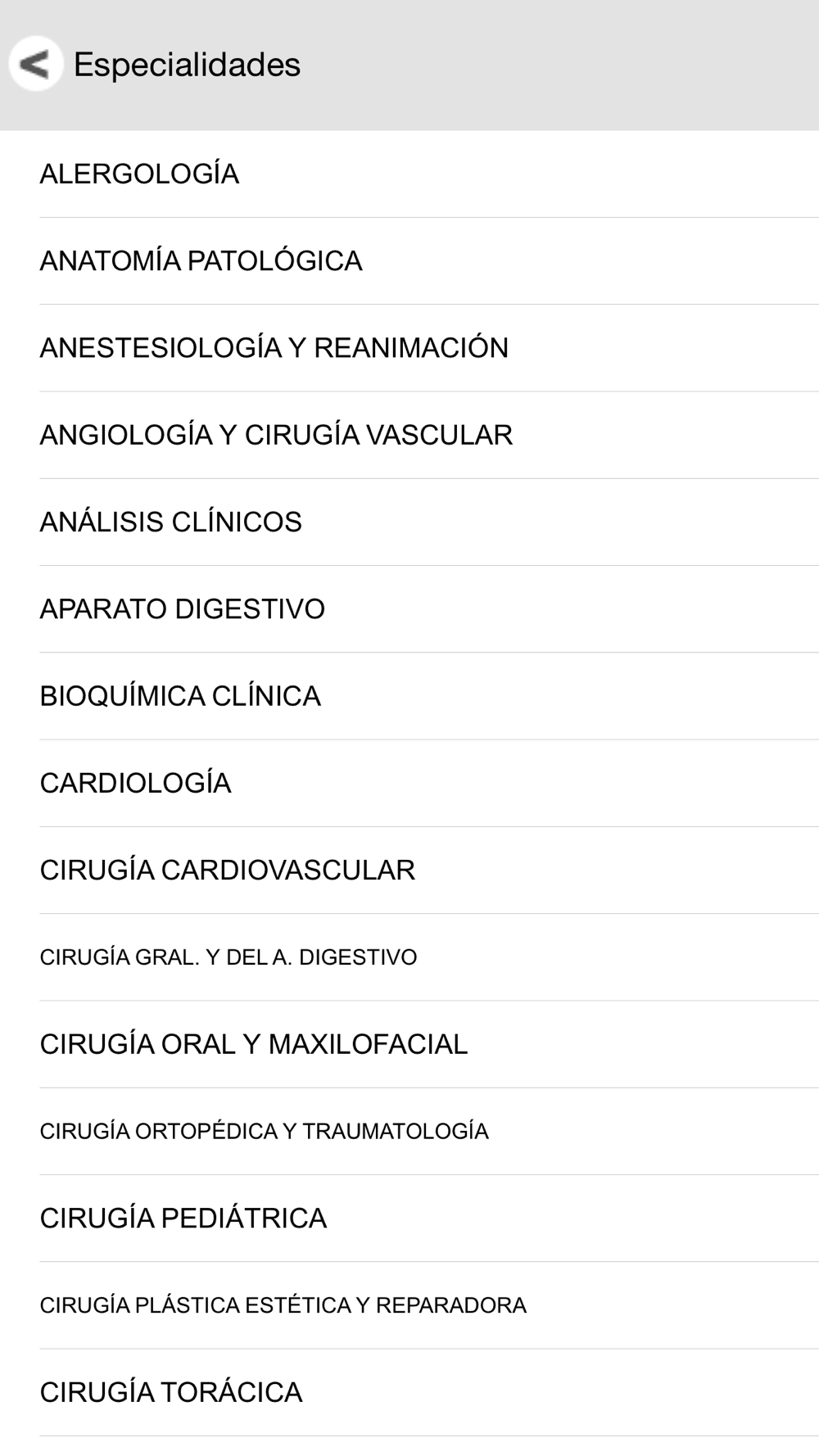Choose CIRUGÍA PEDIÁTRICA
Viewport: 819px width, 1456px height.
point(183,1218)
